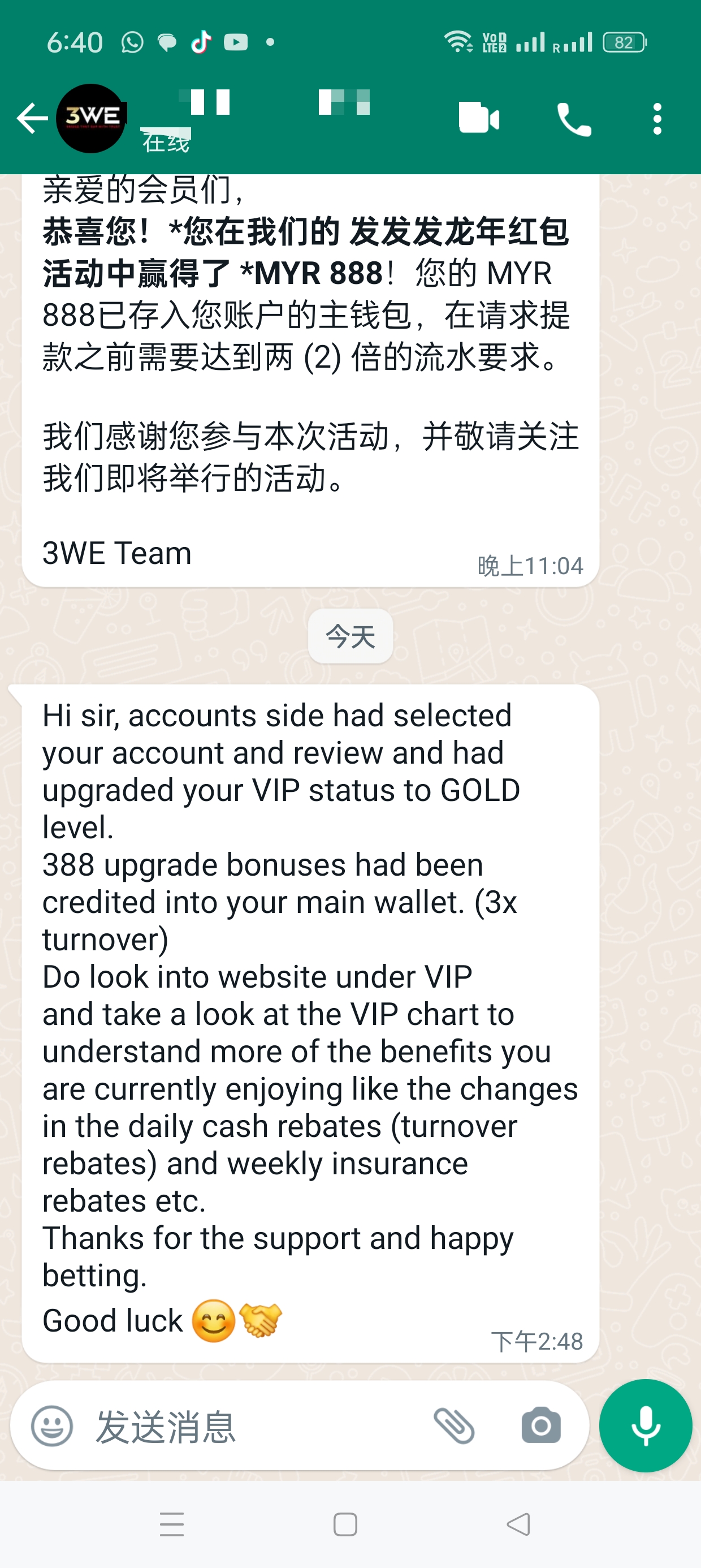This screenshot has width=701, height=1568.
Task: Open the emoji picker
Action: click(x=53, y=1425)
